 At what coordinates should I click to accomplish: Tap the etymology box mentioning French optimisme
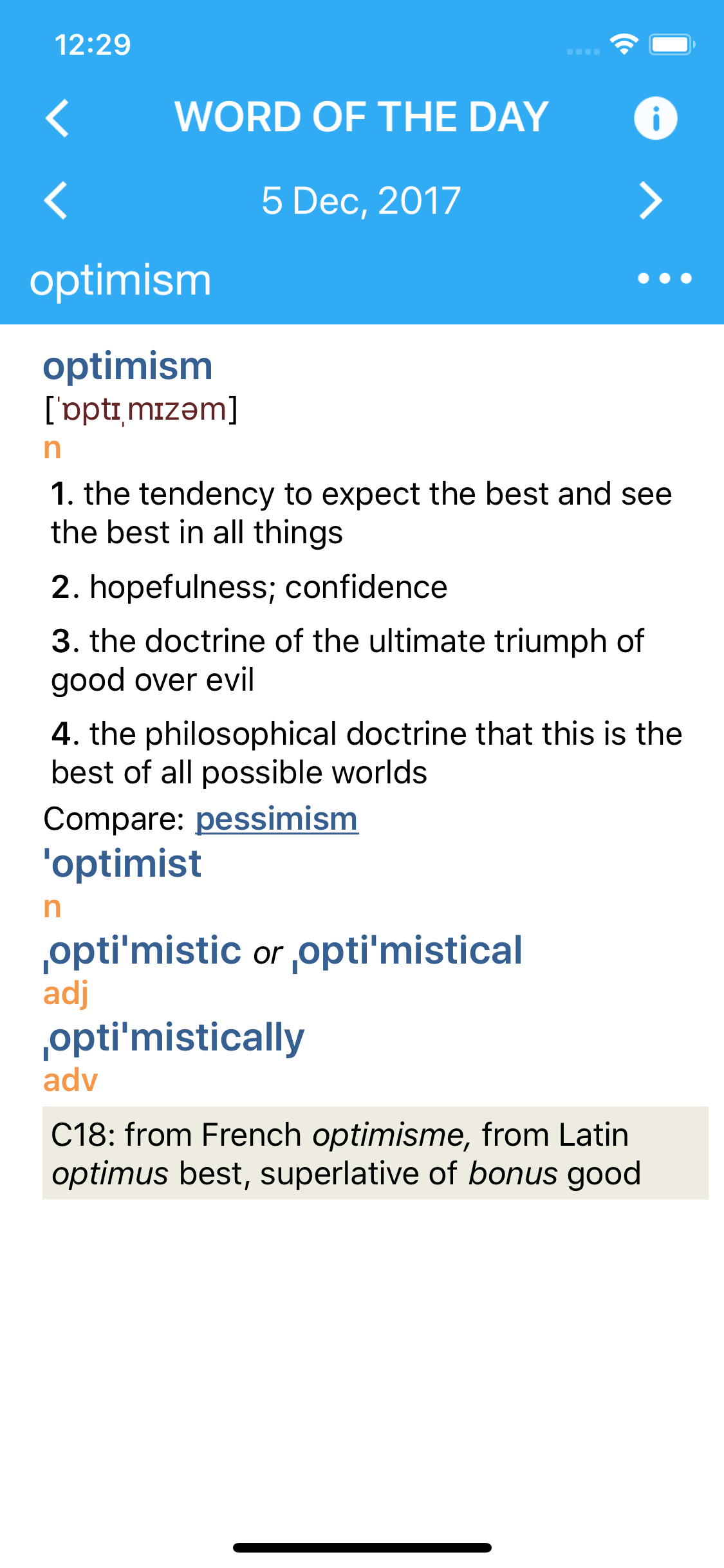362,1152
